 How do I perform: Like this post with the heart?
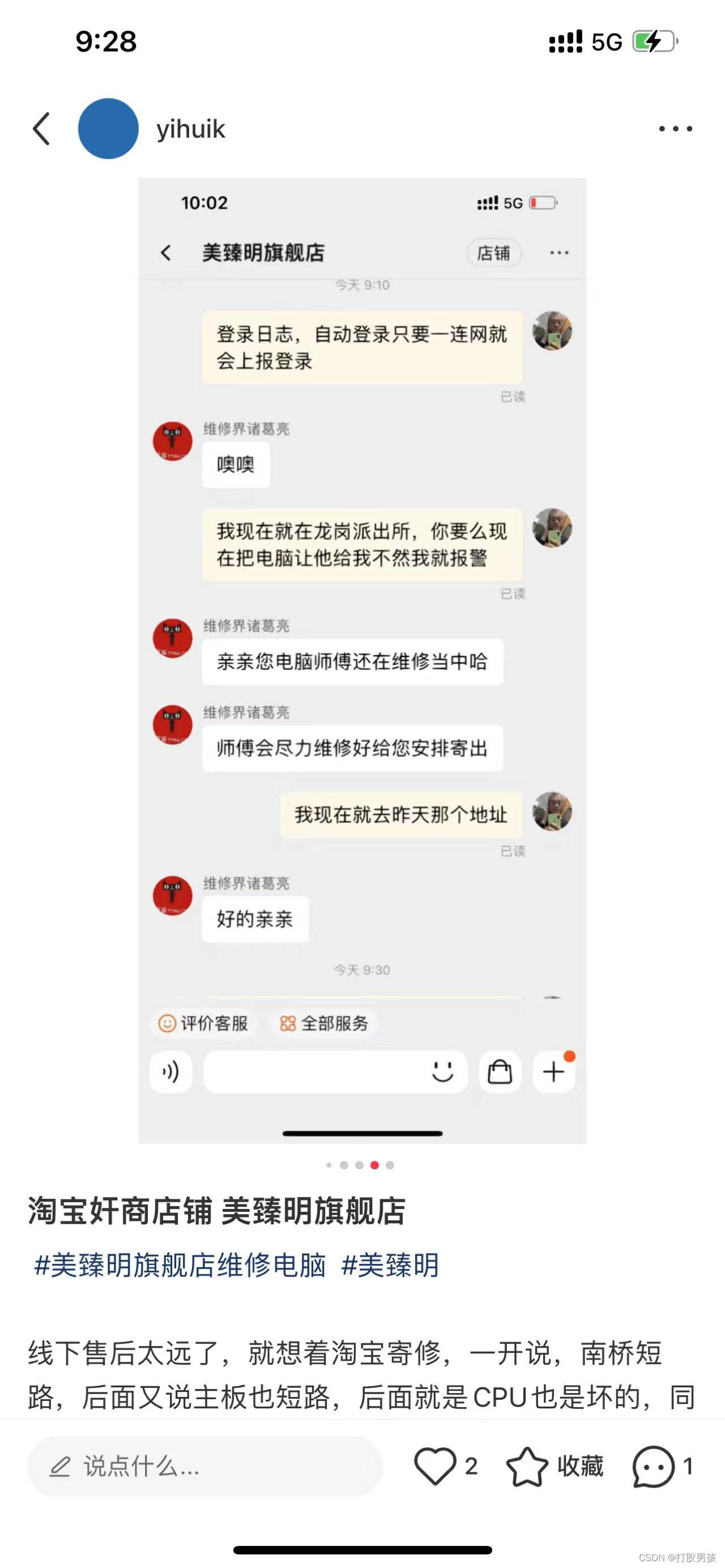pos(435,1466)
